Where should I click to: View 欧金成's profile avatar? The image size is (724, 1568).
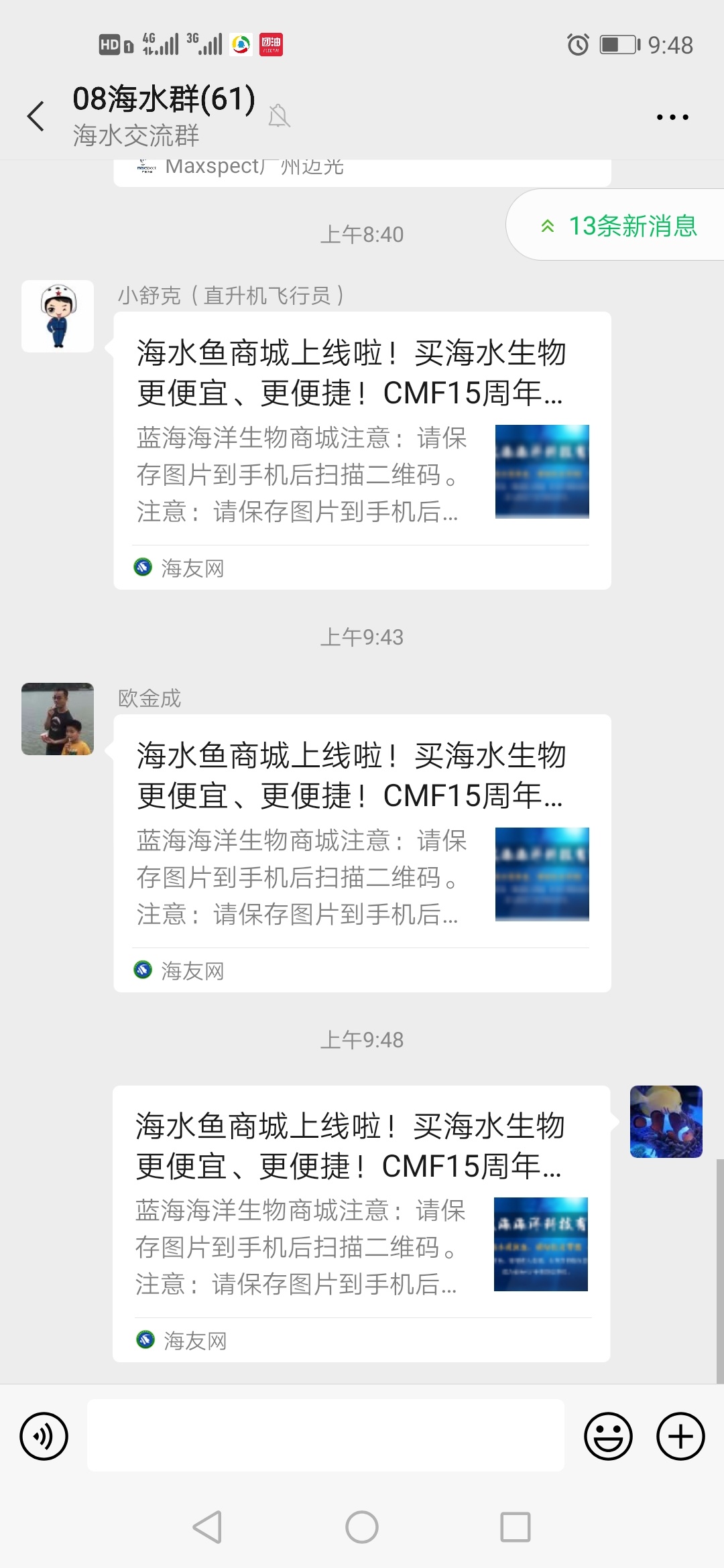coord(58,719)
